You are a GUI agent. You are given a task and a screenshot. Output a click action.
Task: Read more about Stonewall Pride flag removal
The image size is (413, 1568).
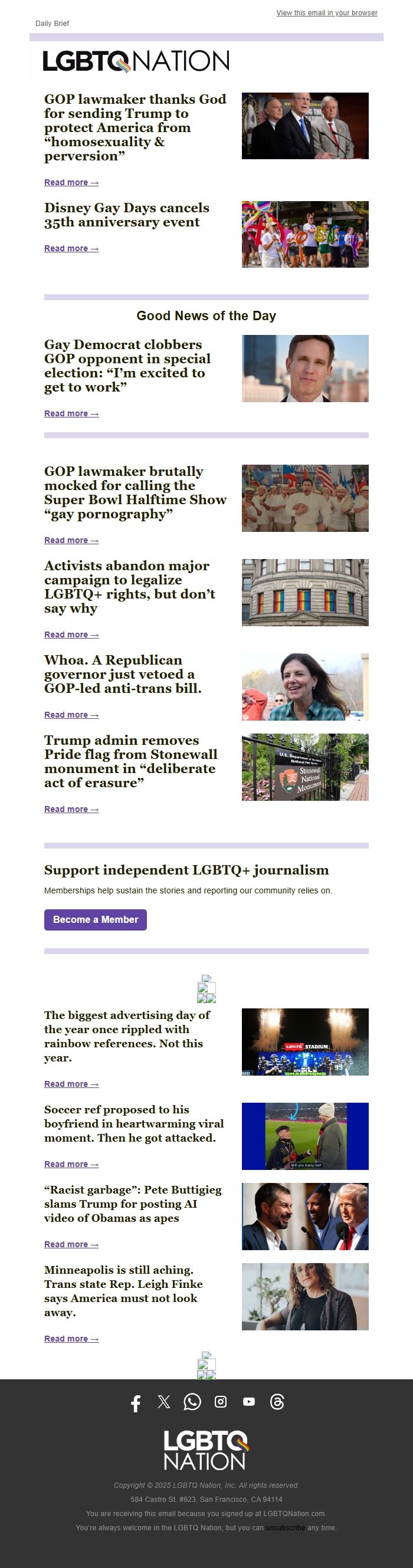pyautogui.click(x=71, y=809)
